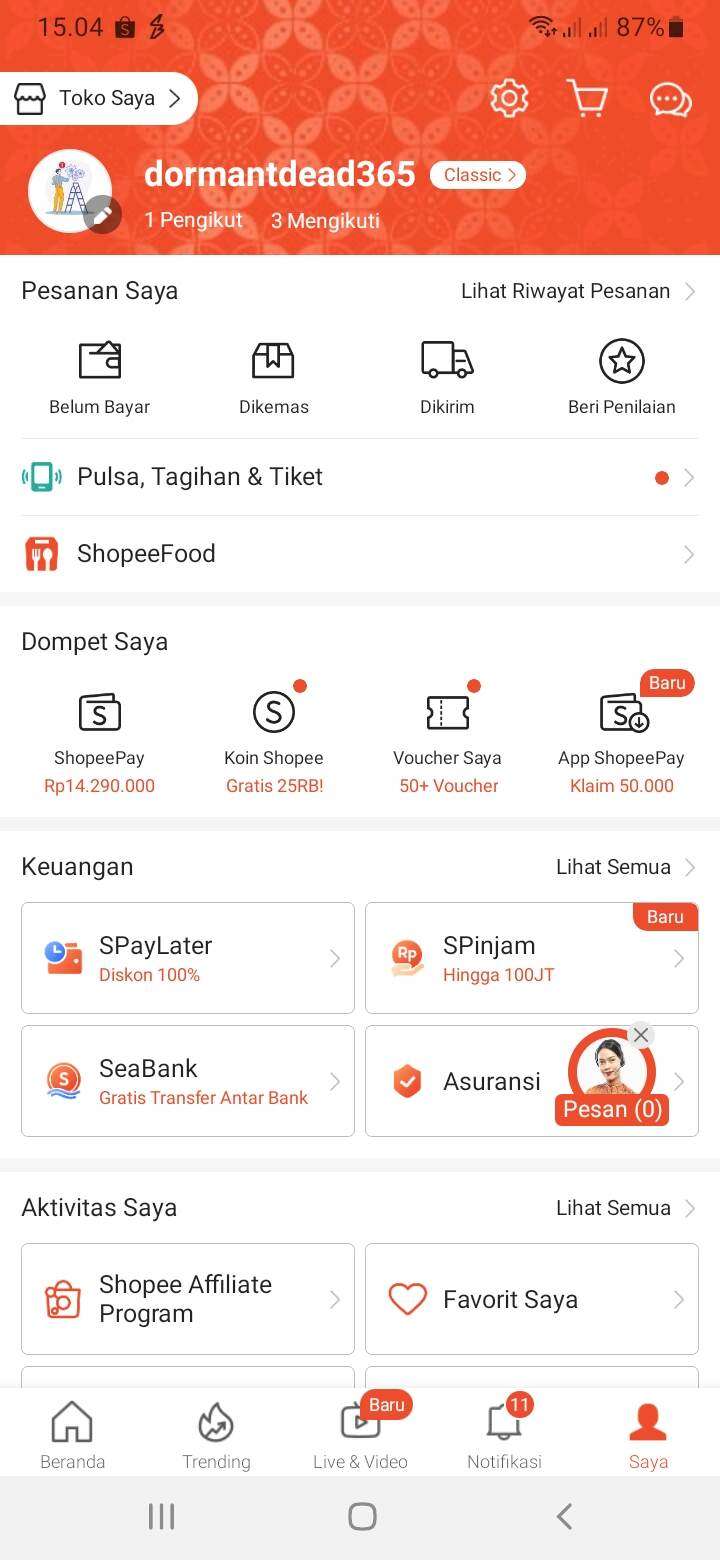Image resolution: width=720 pixels, height=1560 pixels.
Task: Open Pulsa, Tagihan & Tiket
Action: click(360, 477)
